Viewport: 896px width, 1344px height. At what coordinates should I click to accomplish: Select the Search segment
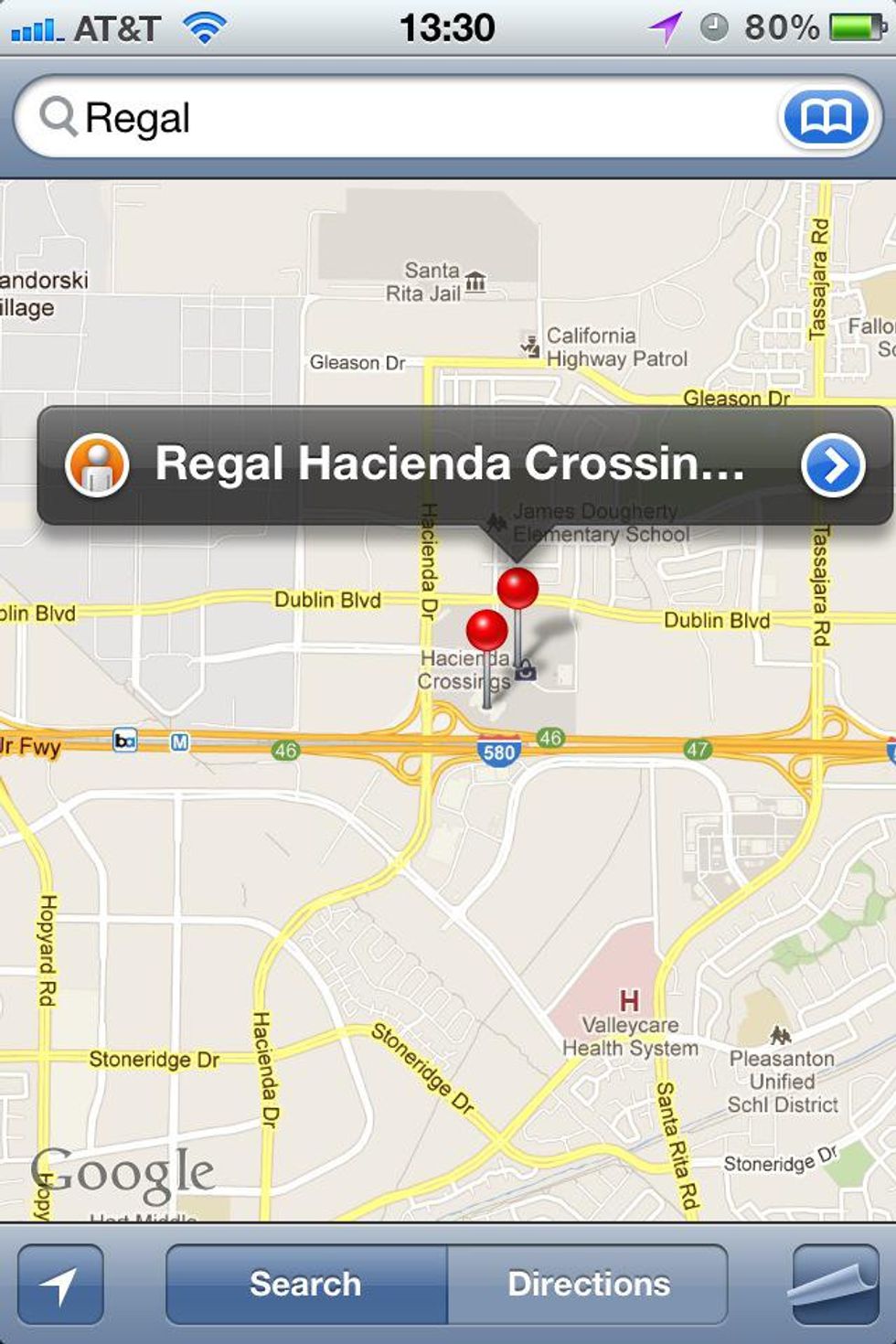coord(306,1284)
